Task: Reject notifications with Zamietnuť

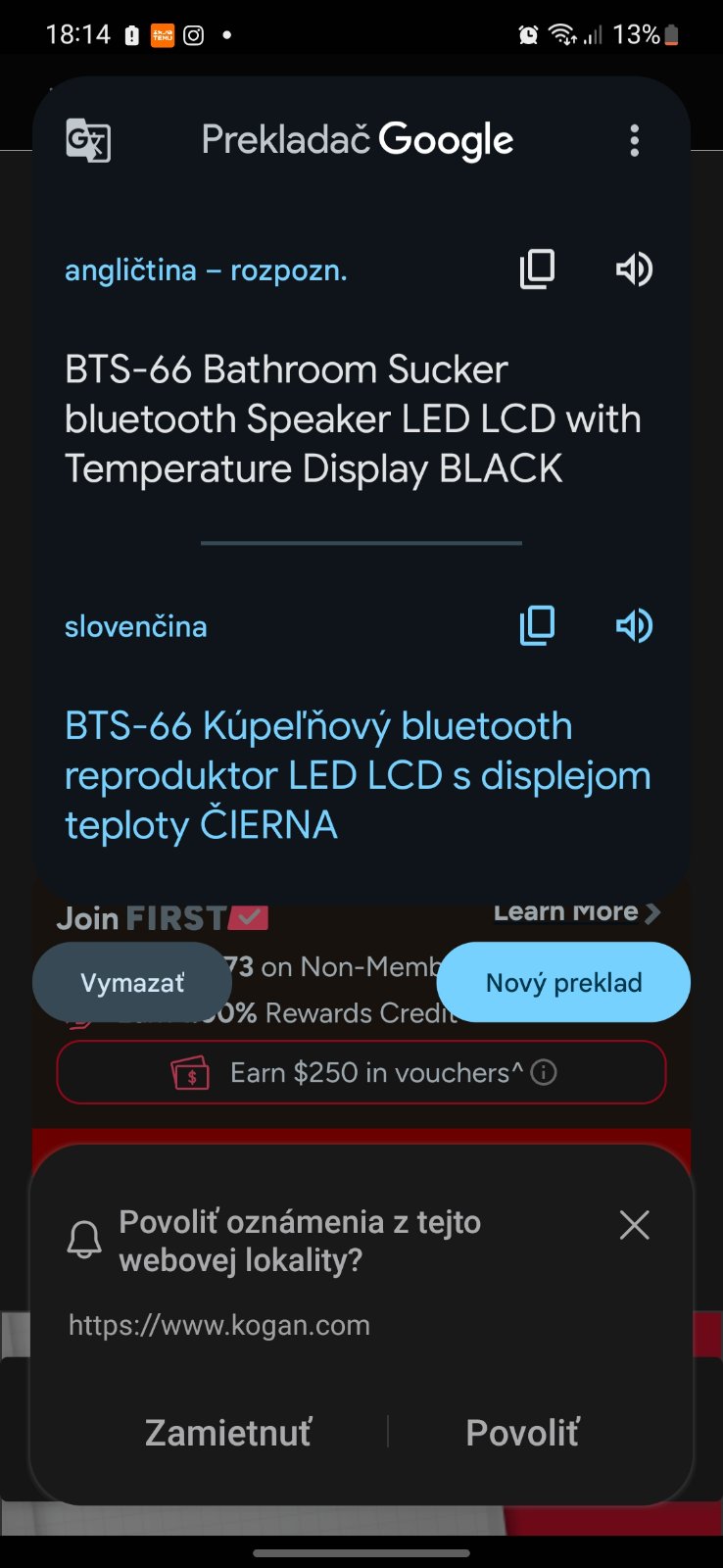Action: pos(228,1432)
